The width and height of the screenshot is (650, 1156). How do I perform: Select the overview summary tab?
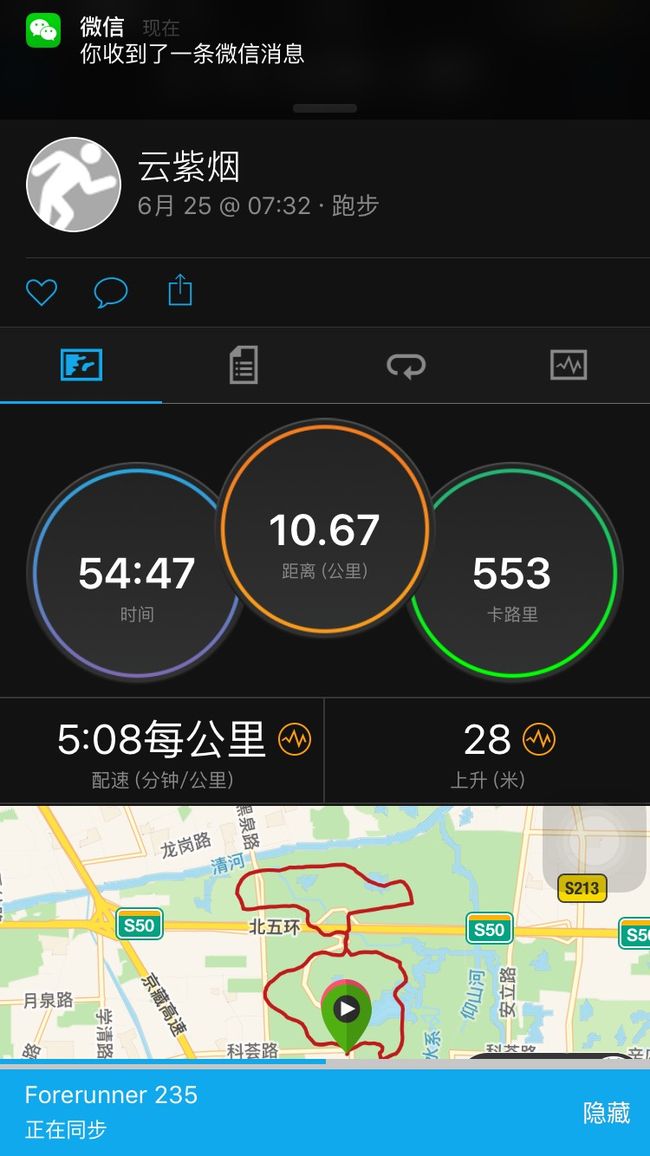(81, 365)
